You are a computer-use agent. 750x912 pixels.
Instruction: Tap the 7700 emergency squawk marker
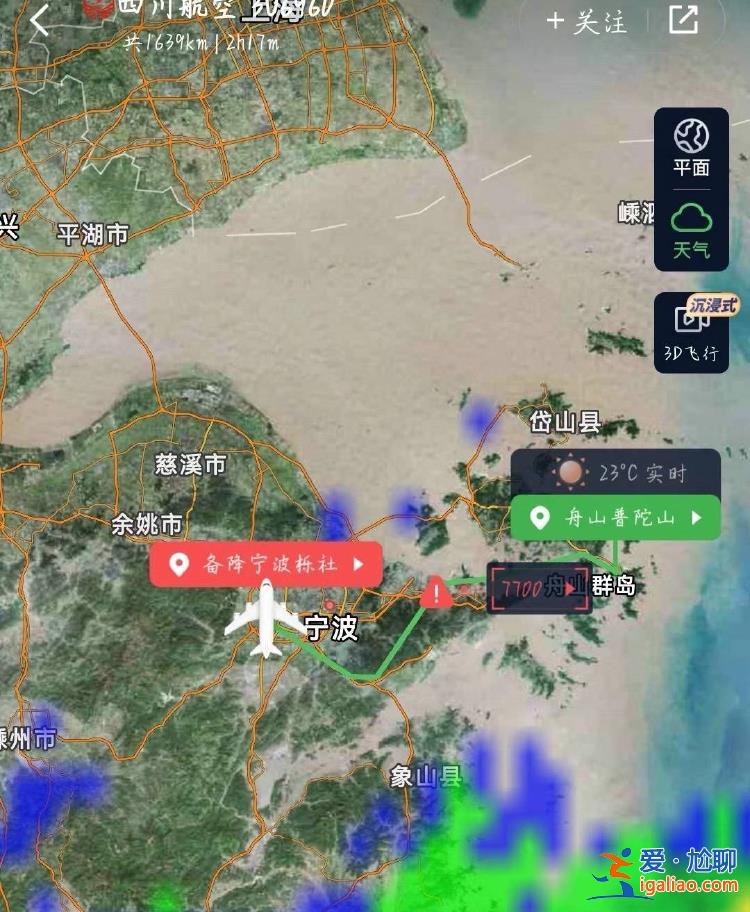click(x=539, y=588)
